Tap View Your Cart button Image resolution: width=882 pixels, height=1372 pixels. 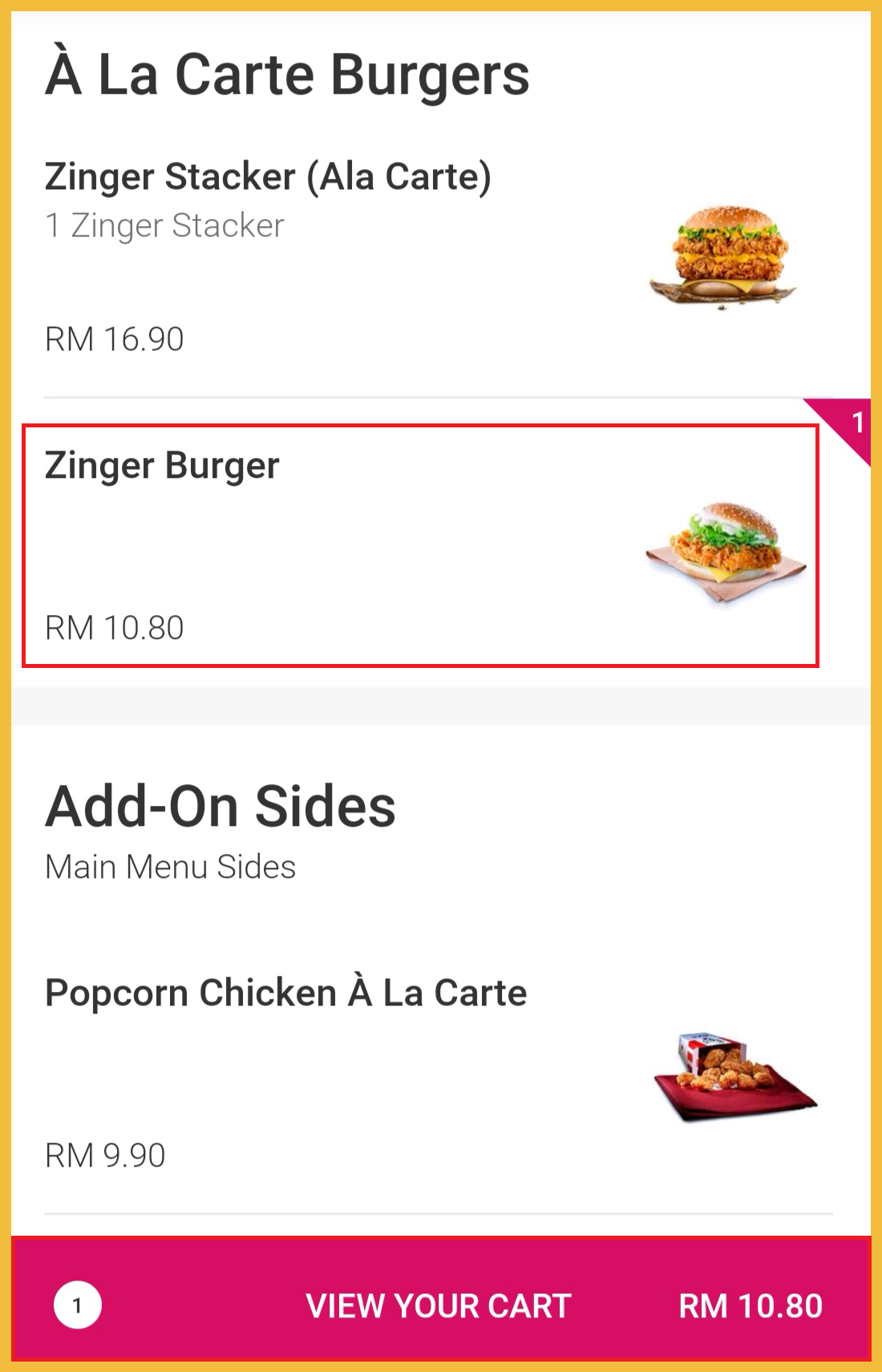pos(439,1305)
